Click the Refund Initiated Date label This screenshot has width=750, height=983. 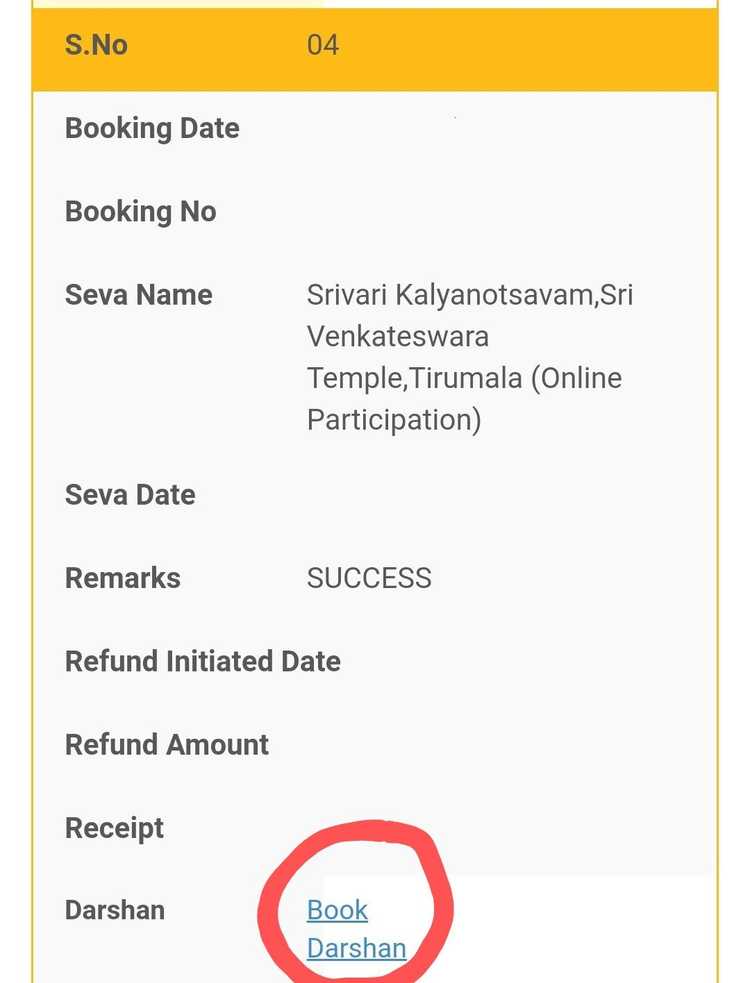click(x=202, y=661)
